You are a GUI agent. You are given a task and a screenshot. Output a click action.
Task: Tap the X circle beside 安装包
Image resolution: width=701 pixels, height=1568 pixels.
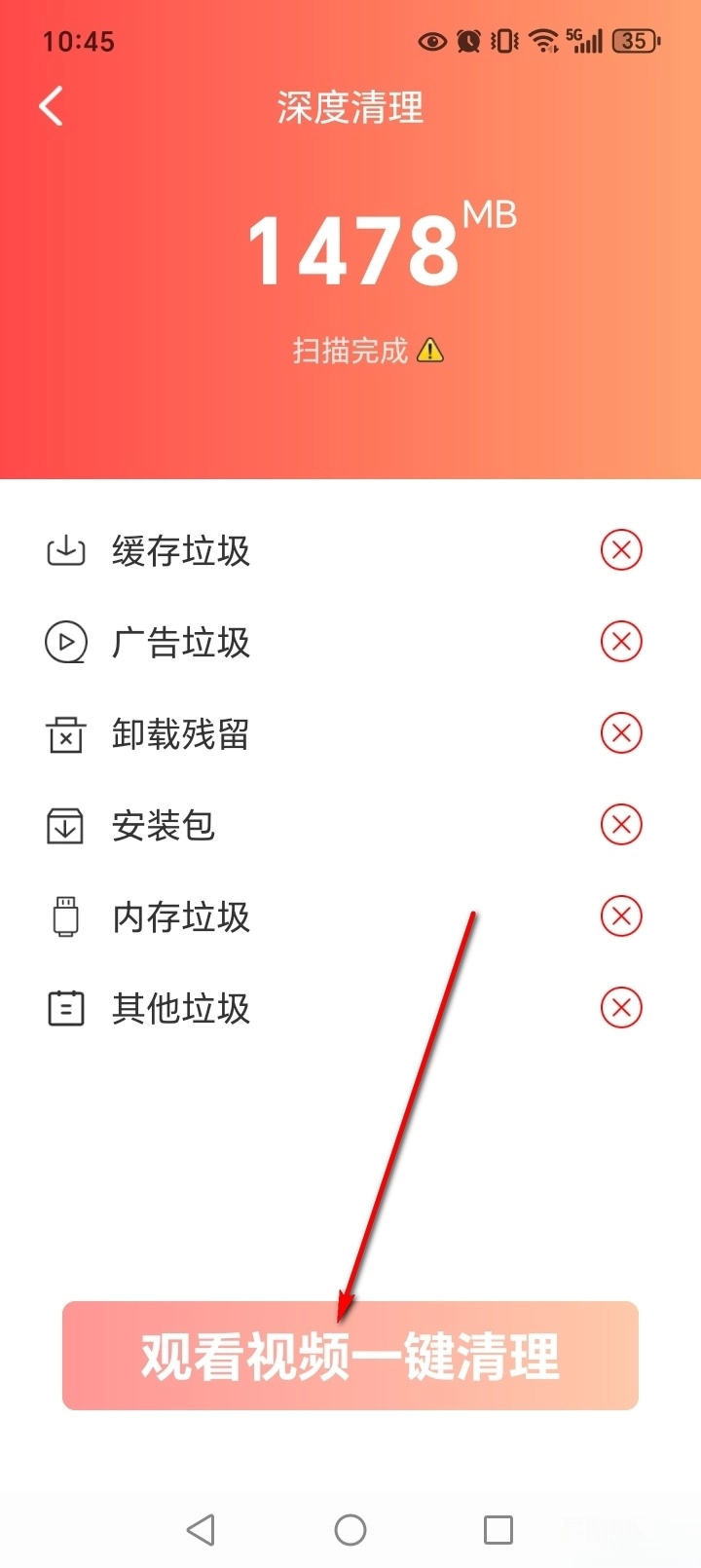(621, 825)
